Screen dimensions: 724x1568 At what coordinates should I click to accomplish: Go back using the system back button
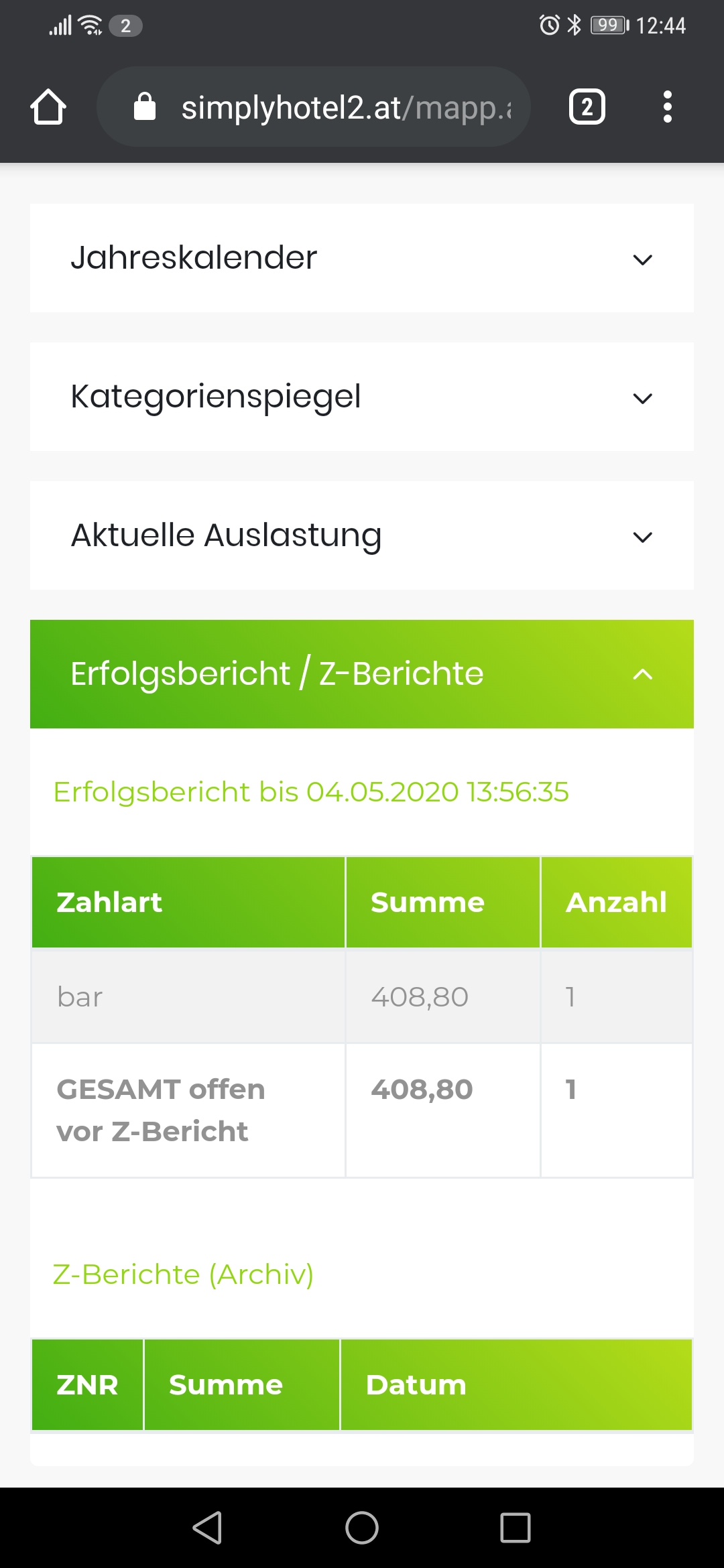[x=208, y=1528]
